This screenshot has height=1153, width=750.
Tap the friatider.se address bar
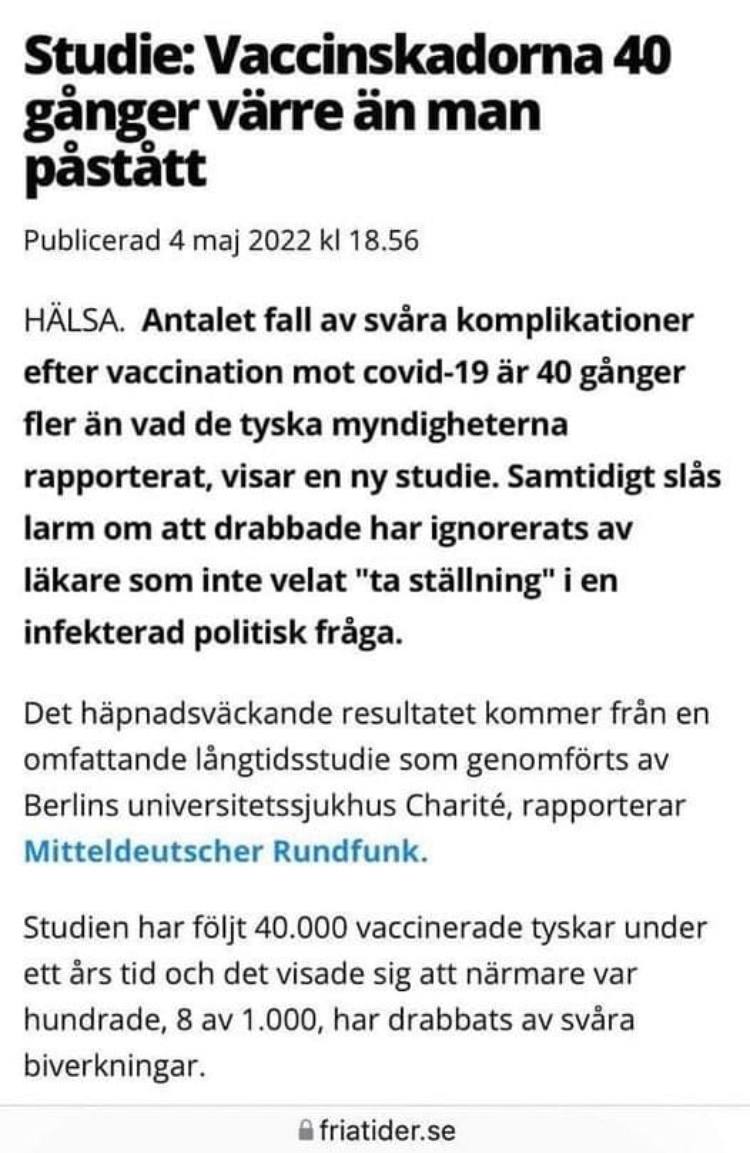pyautogui.click(x=375, y=1129)
